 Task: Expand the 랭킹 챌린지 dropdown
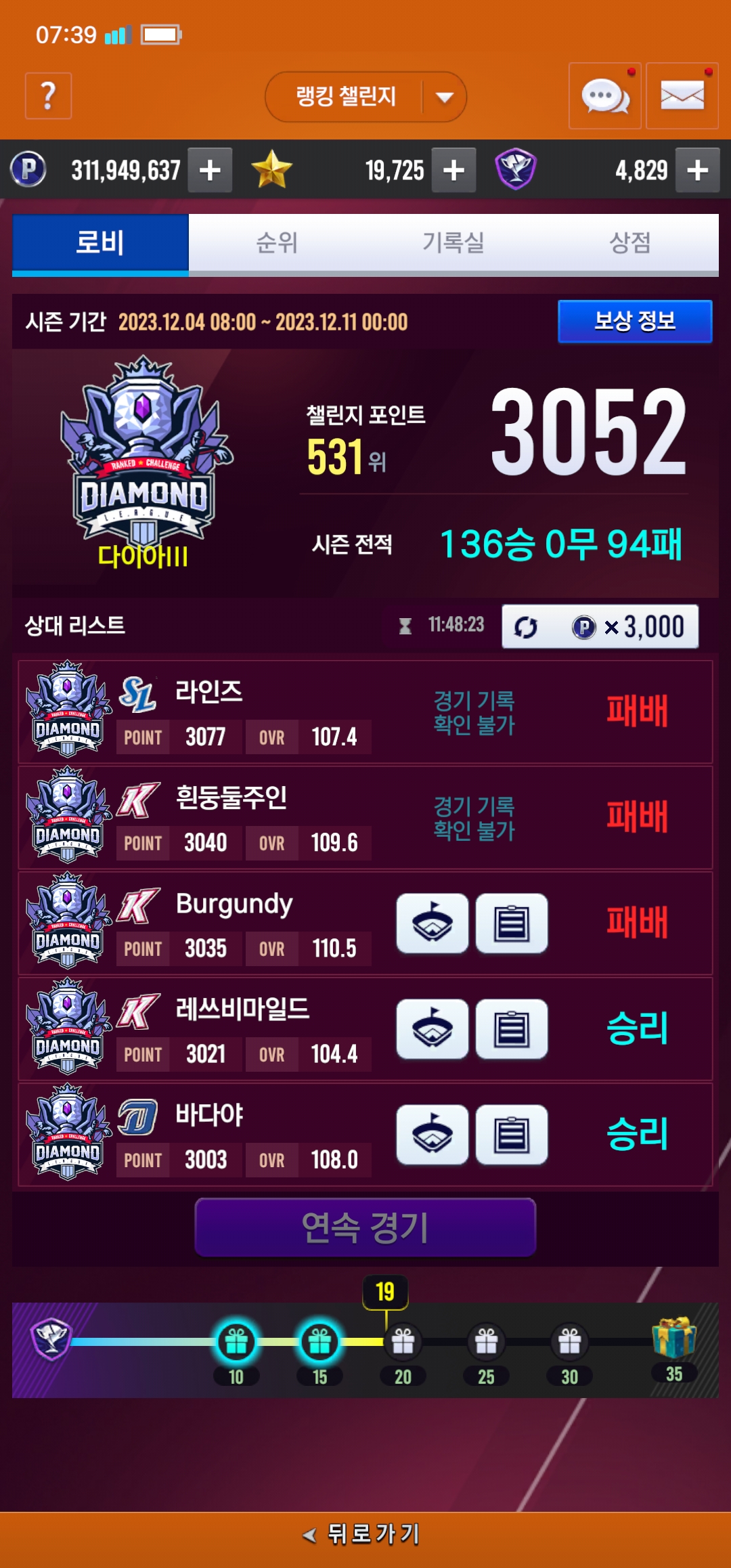tap(444, 97)
